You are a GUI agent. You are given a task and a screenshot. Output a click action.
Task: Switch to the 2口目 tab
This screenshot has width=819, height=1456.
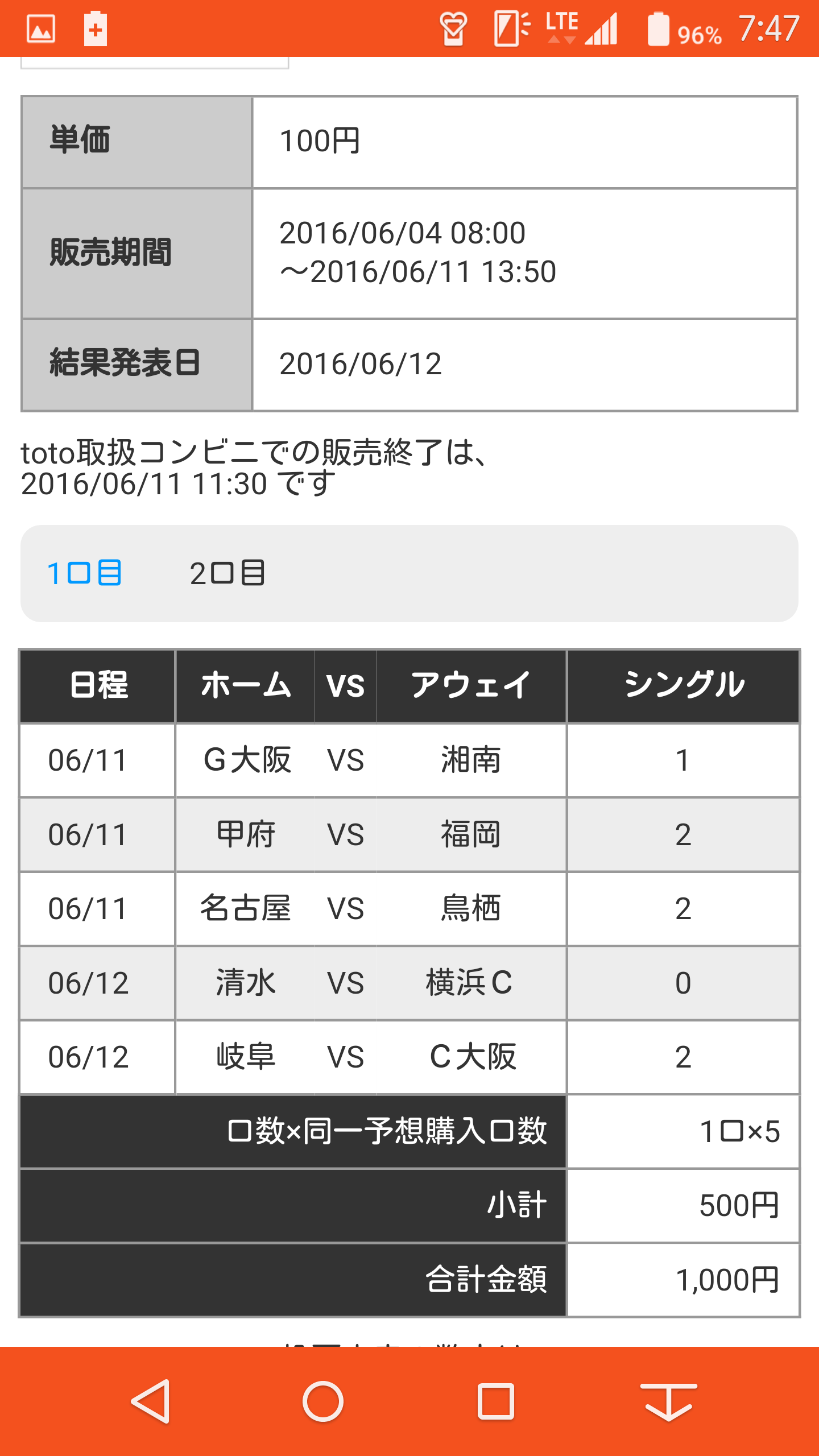click(227, 573)
